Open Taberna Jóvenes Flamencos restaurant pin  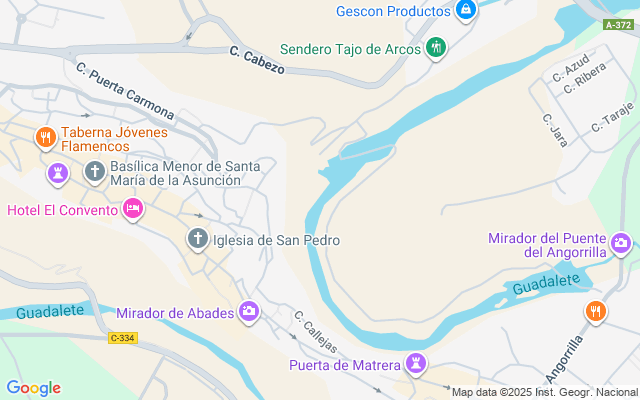[44, 137]
